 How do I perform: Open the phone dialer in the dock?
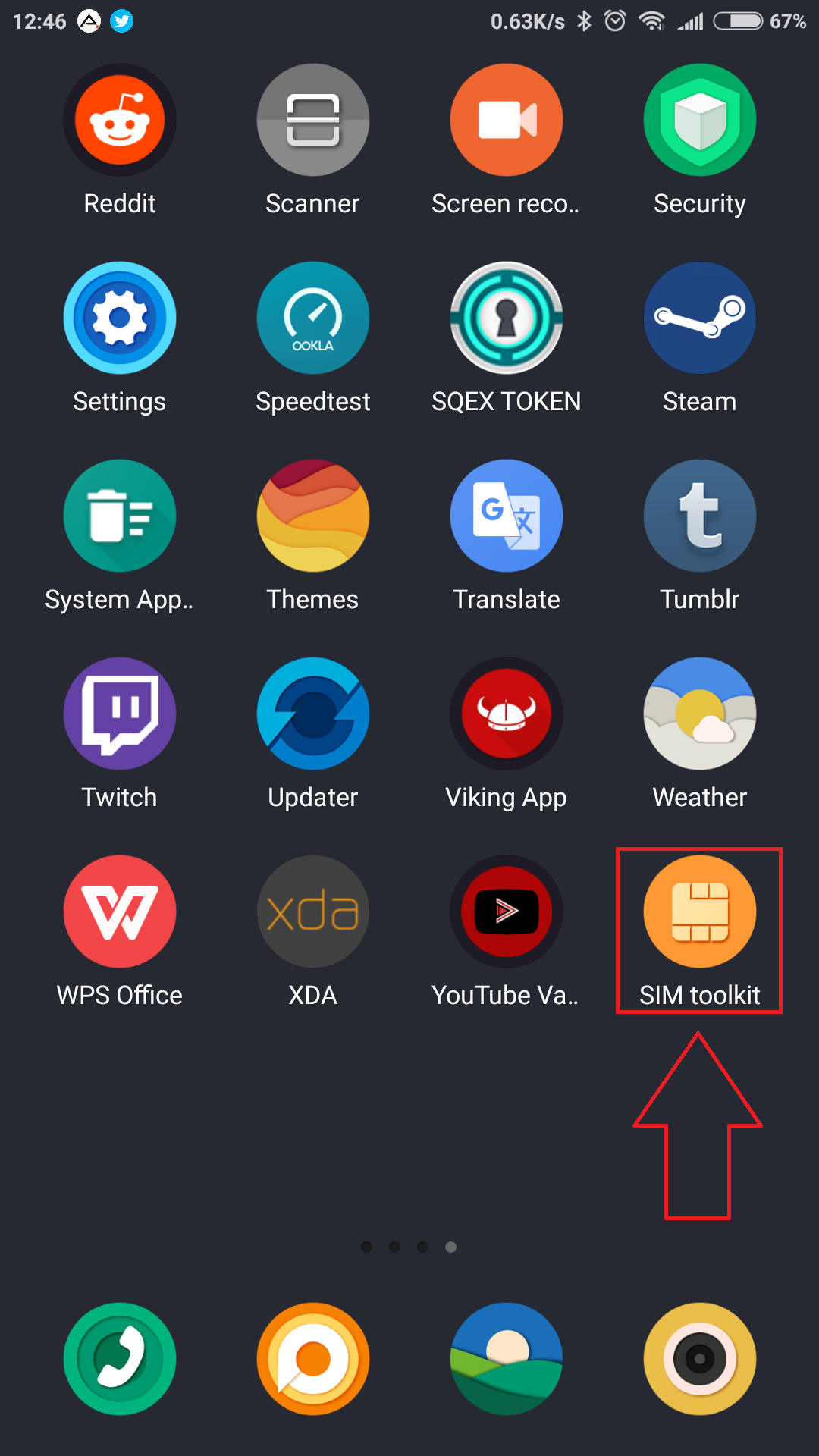[120, 1359]
